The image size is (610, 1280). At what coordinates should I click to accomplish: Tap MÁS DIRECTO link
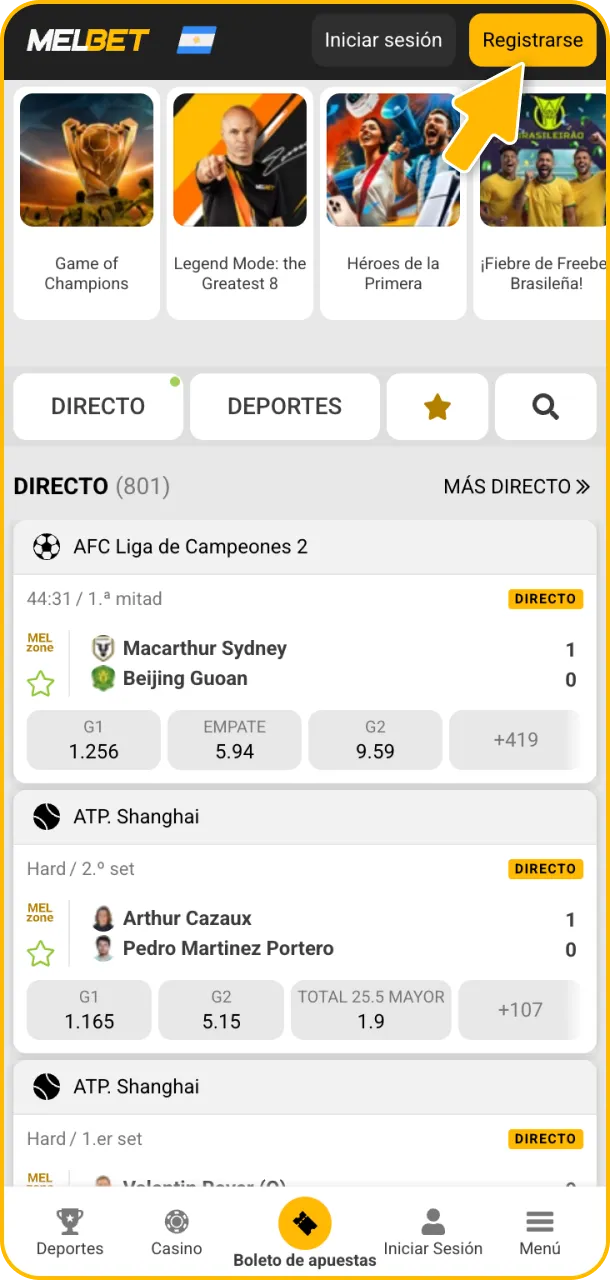pyautogui.click(x=516, y=487)
